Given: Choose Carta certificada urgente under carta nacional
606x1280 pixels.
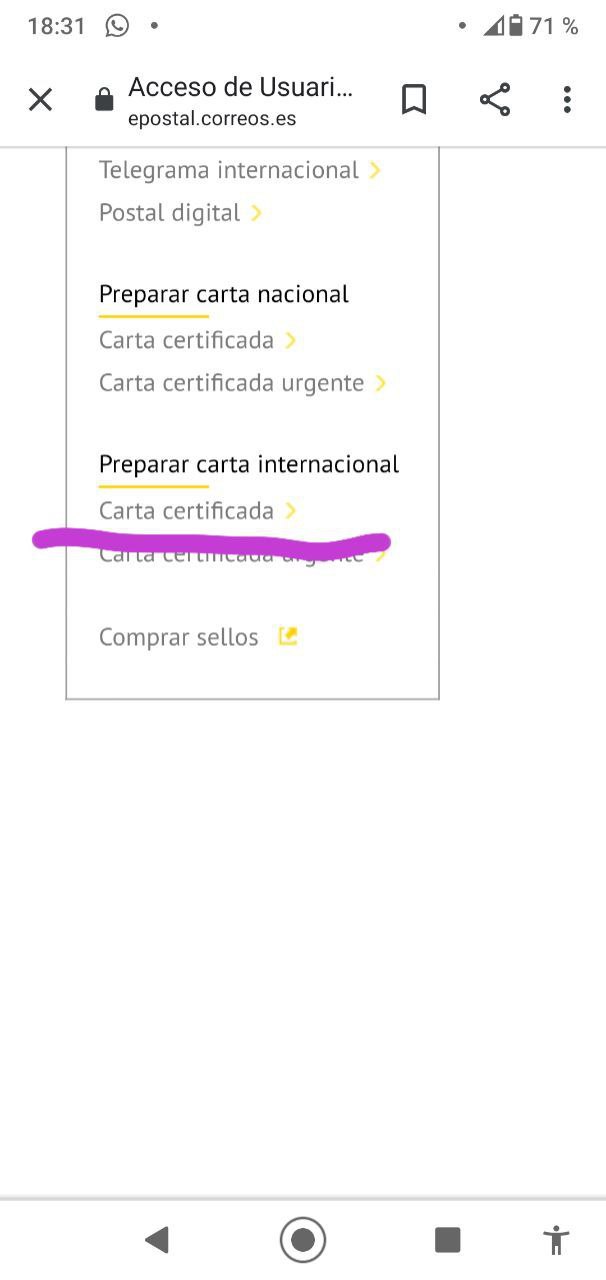Looking at the screenshot, I should tap(231, 383).
